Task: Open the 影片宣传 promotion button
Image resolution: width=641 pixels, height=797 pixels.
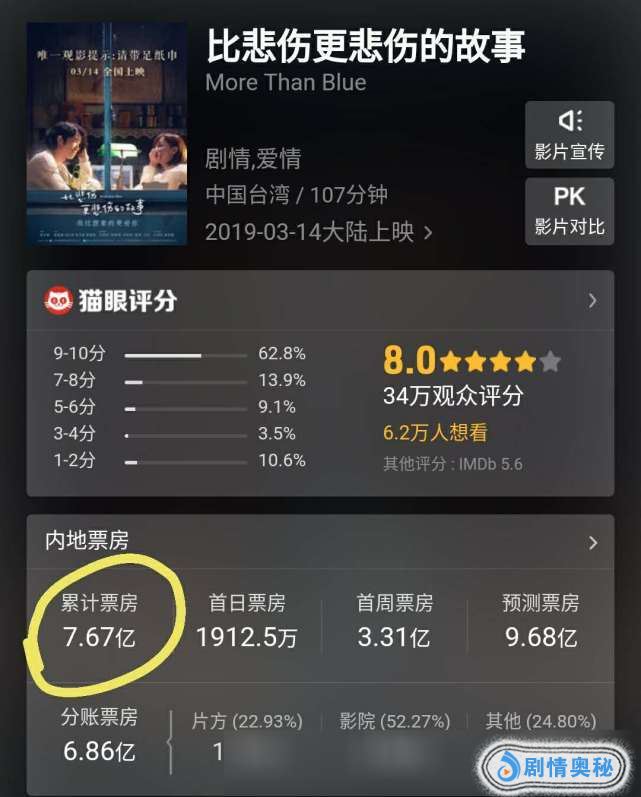Action: pos(569,134)
